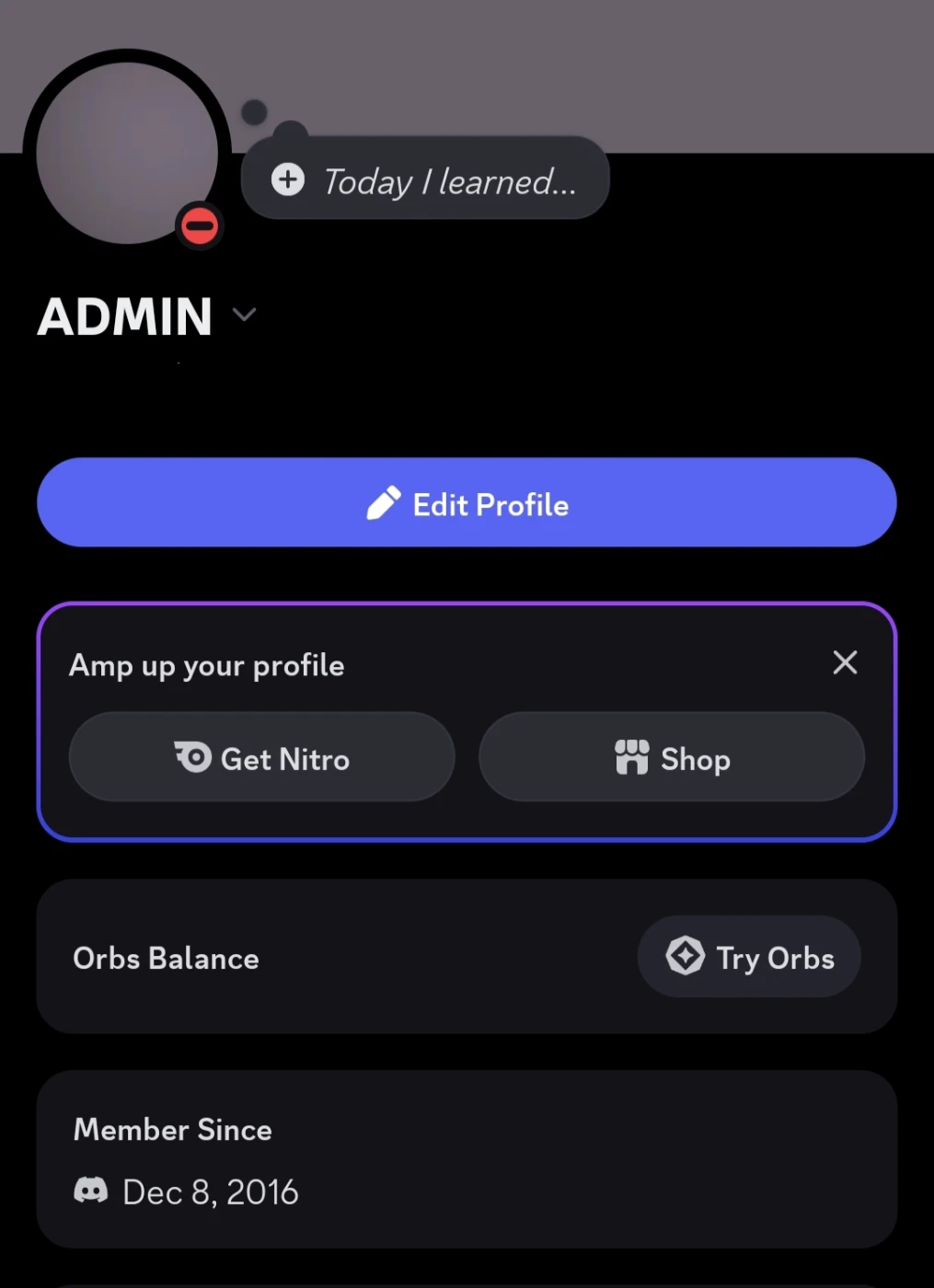The height and width of the screenshot is (1288, 934).
Task: Tap the Edit Profile button
Action: [467, 503]
